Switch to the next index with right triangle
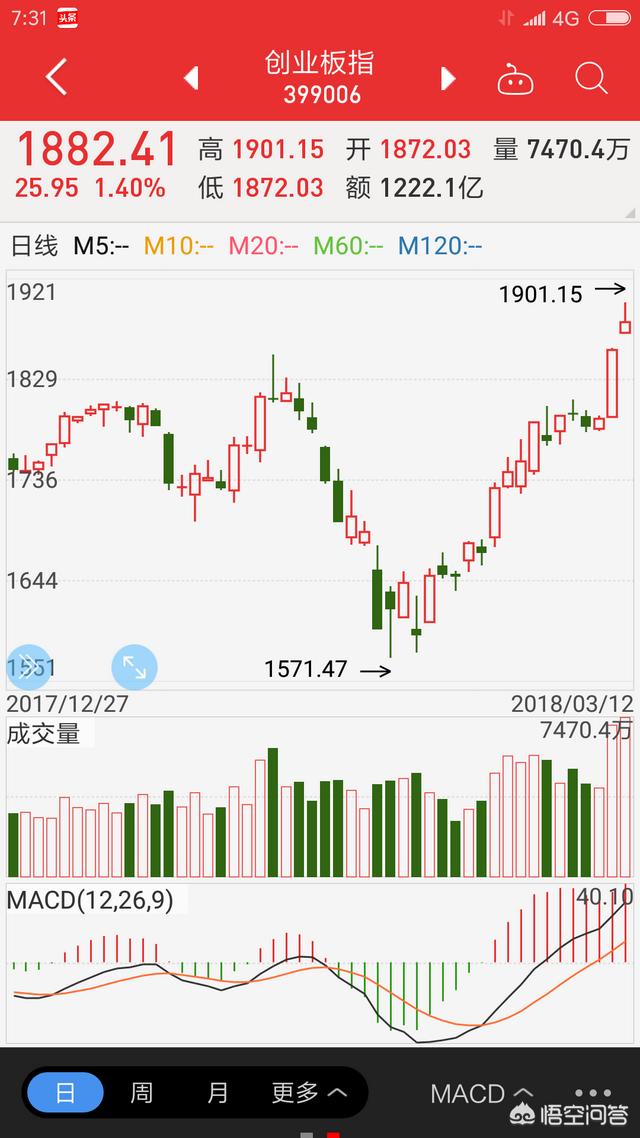Screen dimensions: 640x1138 point(448,78)
